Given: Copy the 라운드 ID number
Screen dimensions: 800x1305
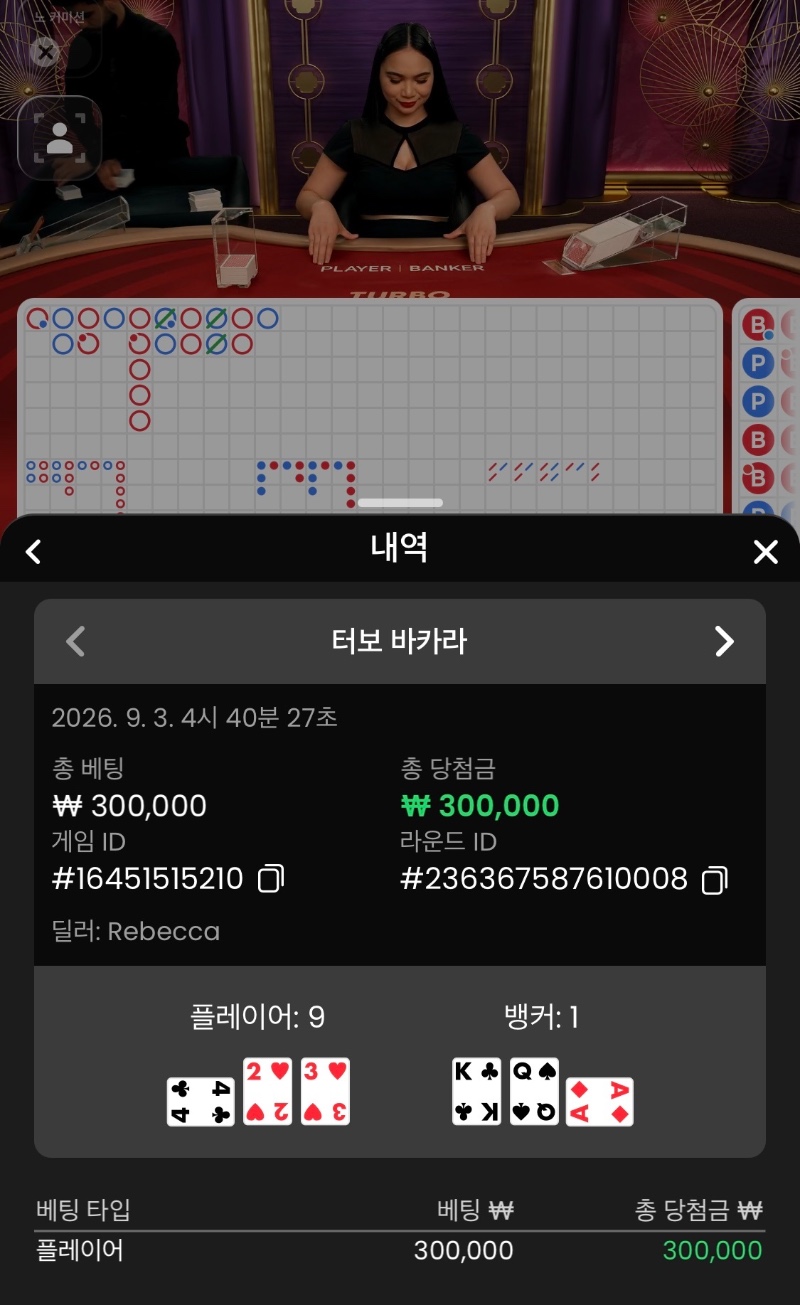Looking at the screenshot, I should tap(714, 879).
